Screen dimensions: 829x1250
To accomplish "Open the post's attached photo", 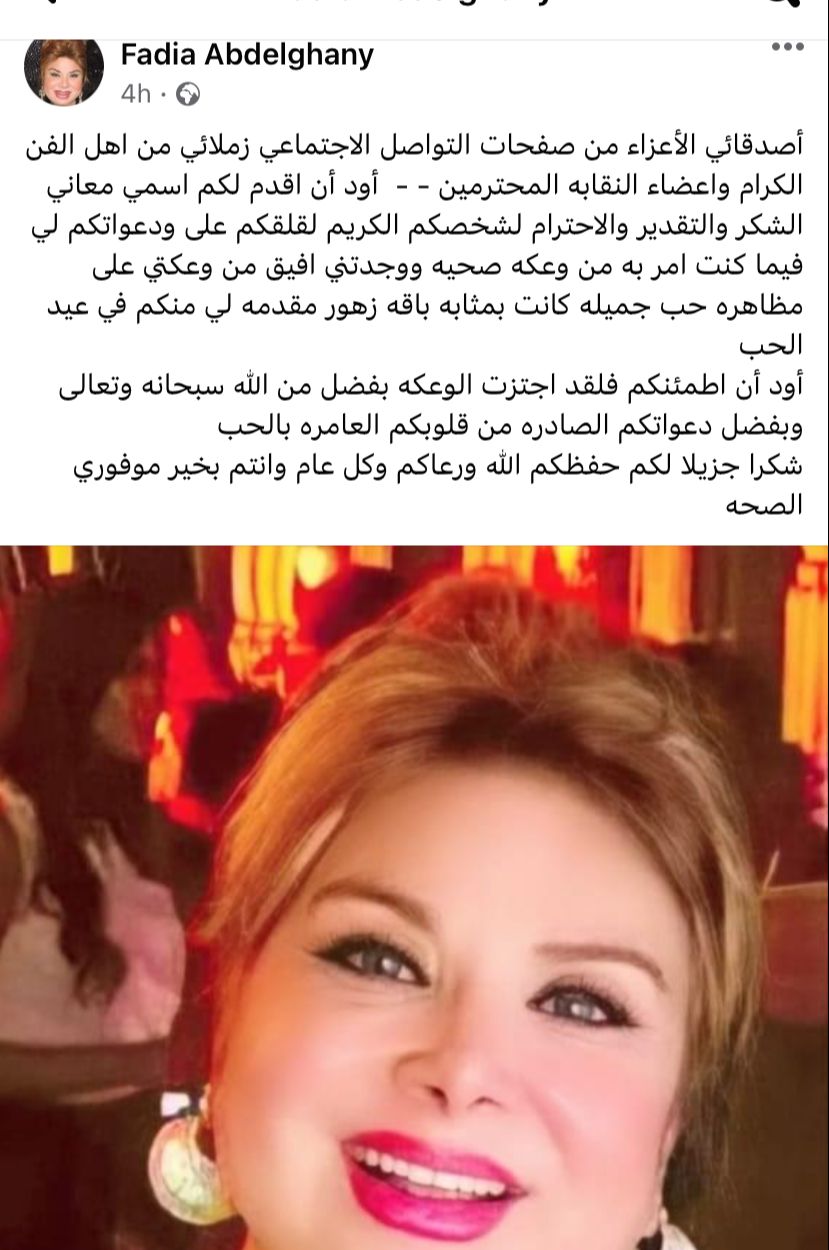I will tap(414, 897).
